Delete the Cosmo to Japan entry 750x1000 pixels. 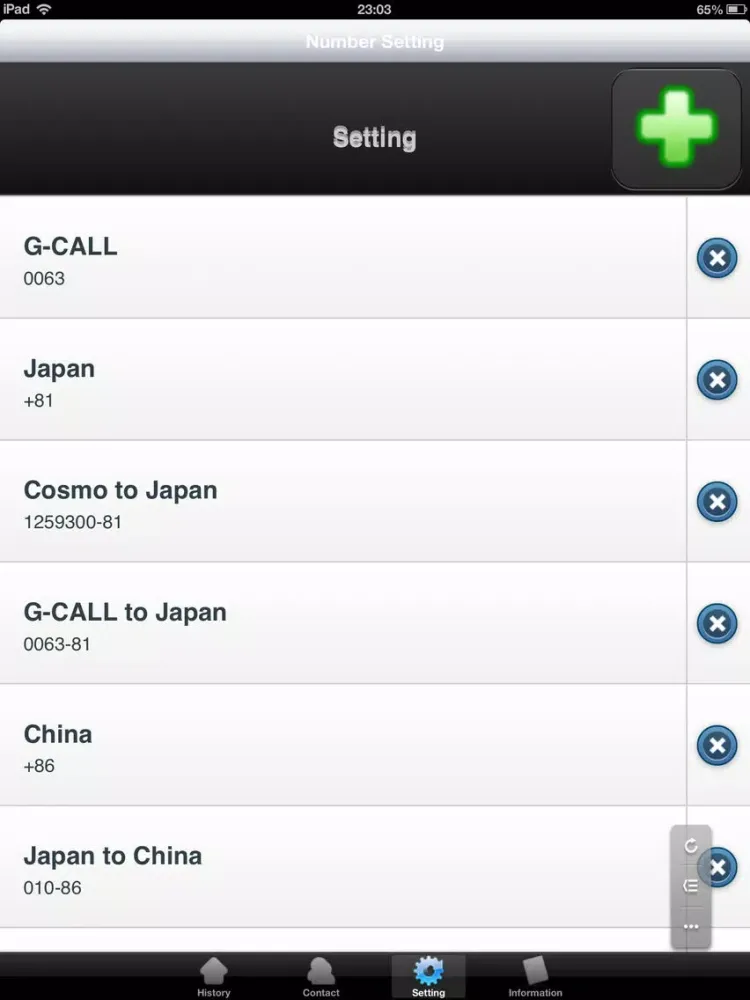(x=716, y=502)
